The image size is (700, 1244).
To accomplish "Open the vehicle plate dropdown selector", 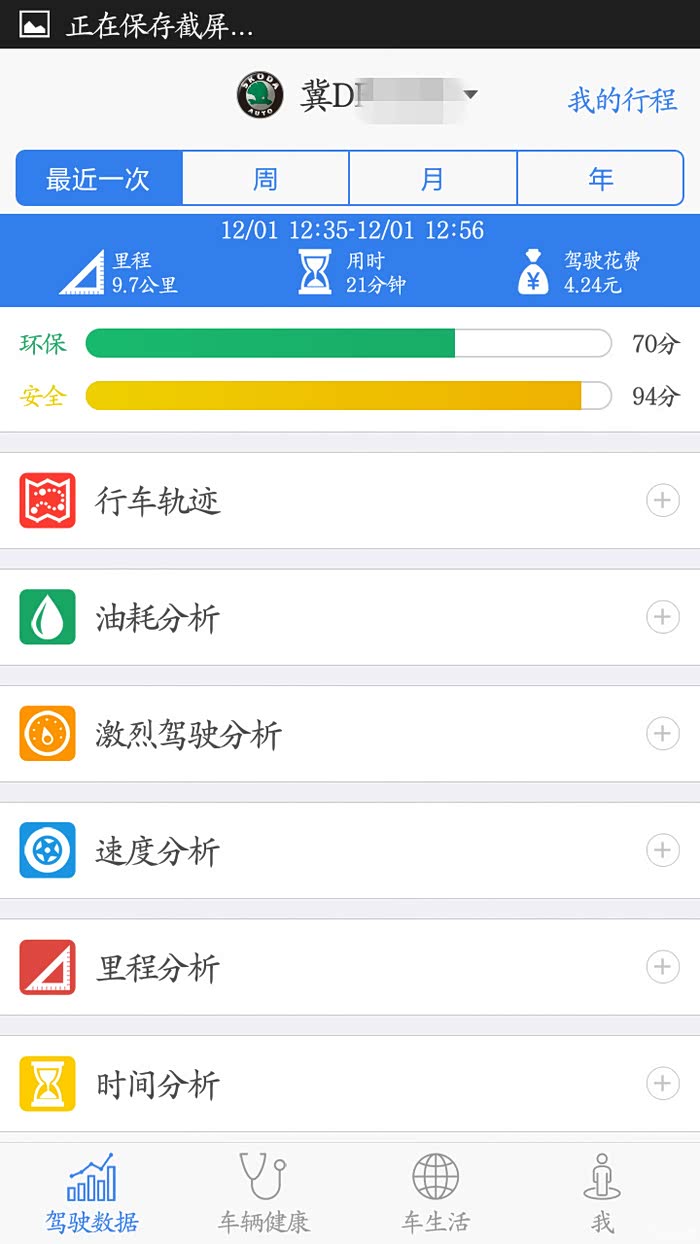I will click(358, 96).
